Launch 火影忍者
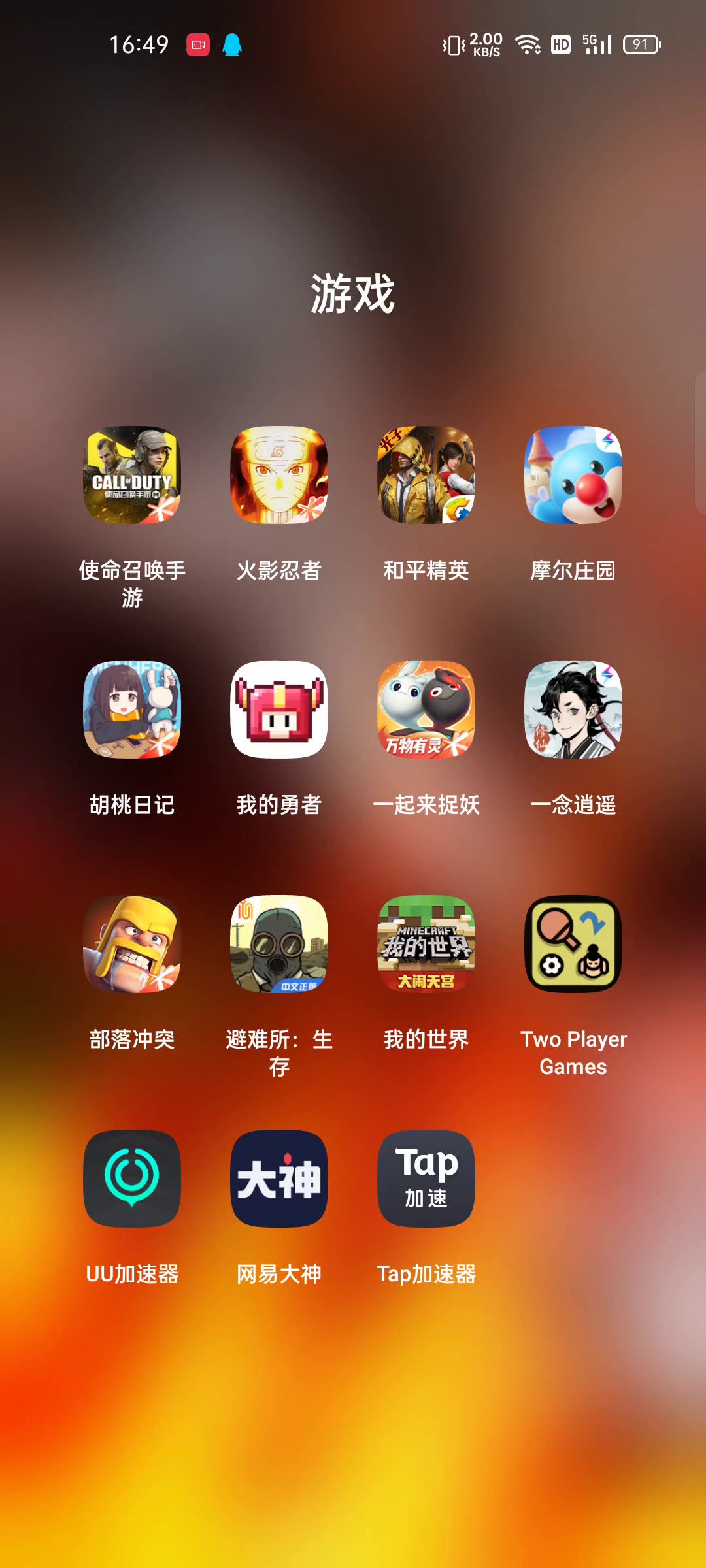 click(279, 475)
